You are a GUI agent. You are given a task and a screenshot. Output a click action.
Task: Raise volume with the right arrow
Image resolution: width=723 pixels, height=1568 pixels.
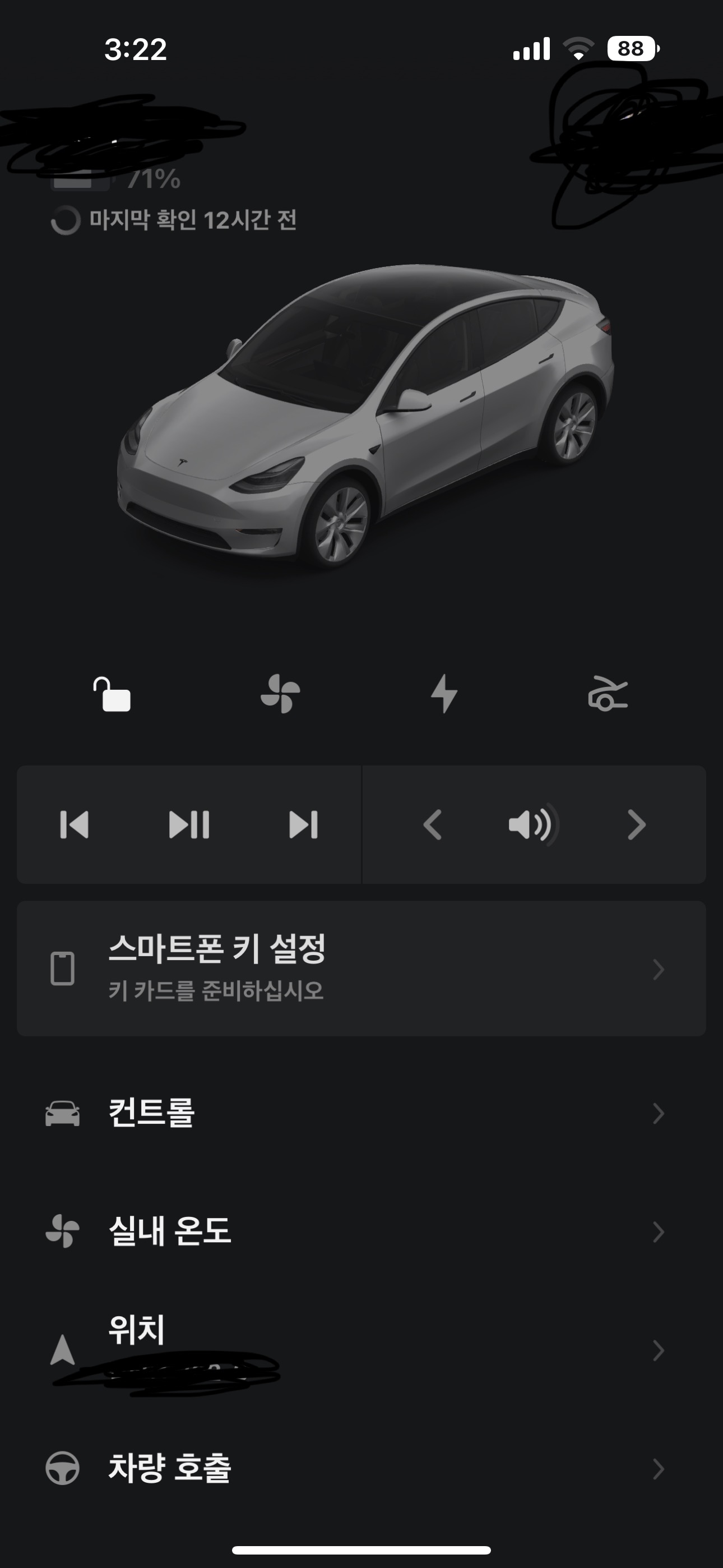pyautogui.click(x=637, y=825)
